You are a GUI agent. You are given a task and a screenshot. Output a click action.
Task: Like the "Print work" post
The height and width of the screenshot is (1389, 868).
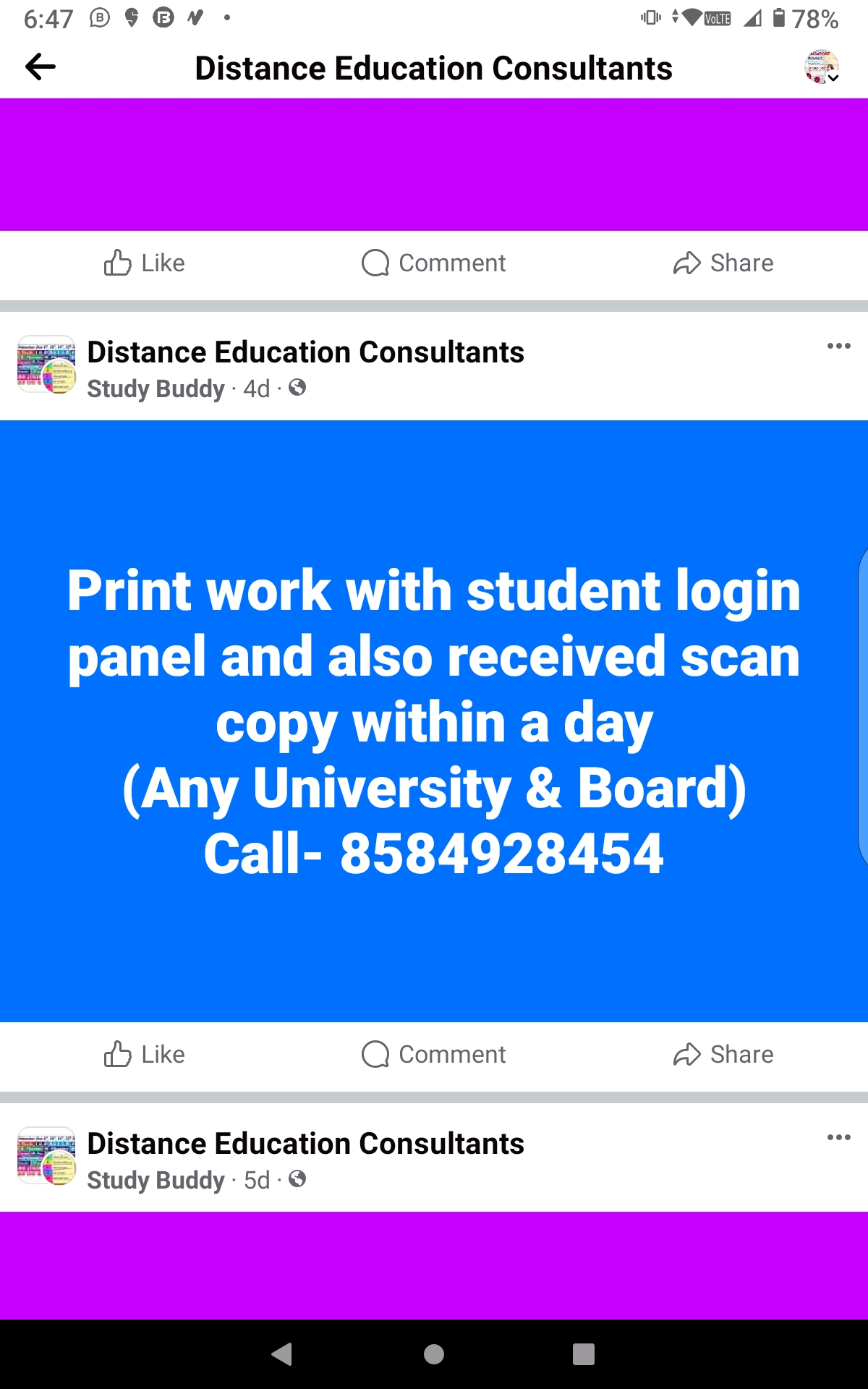coord(145,1054)
